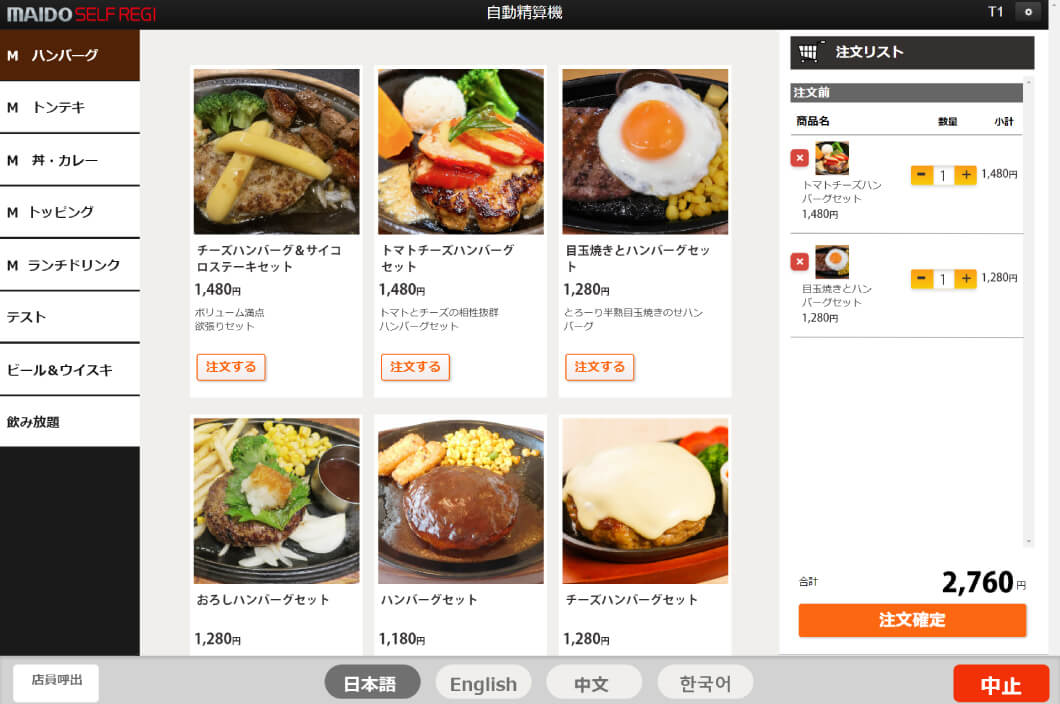The width and height of the screenshot is (1060, 704).
Task: Open the おろしハンバーグセット card
Action: 276,530
